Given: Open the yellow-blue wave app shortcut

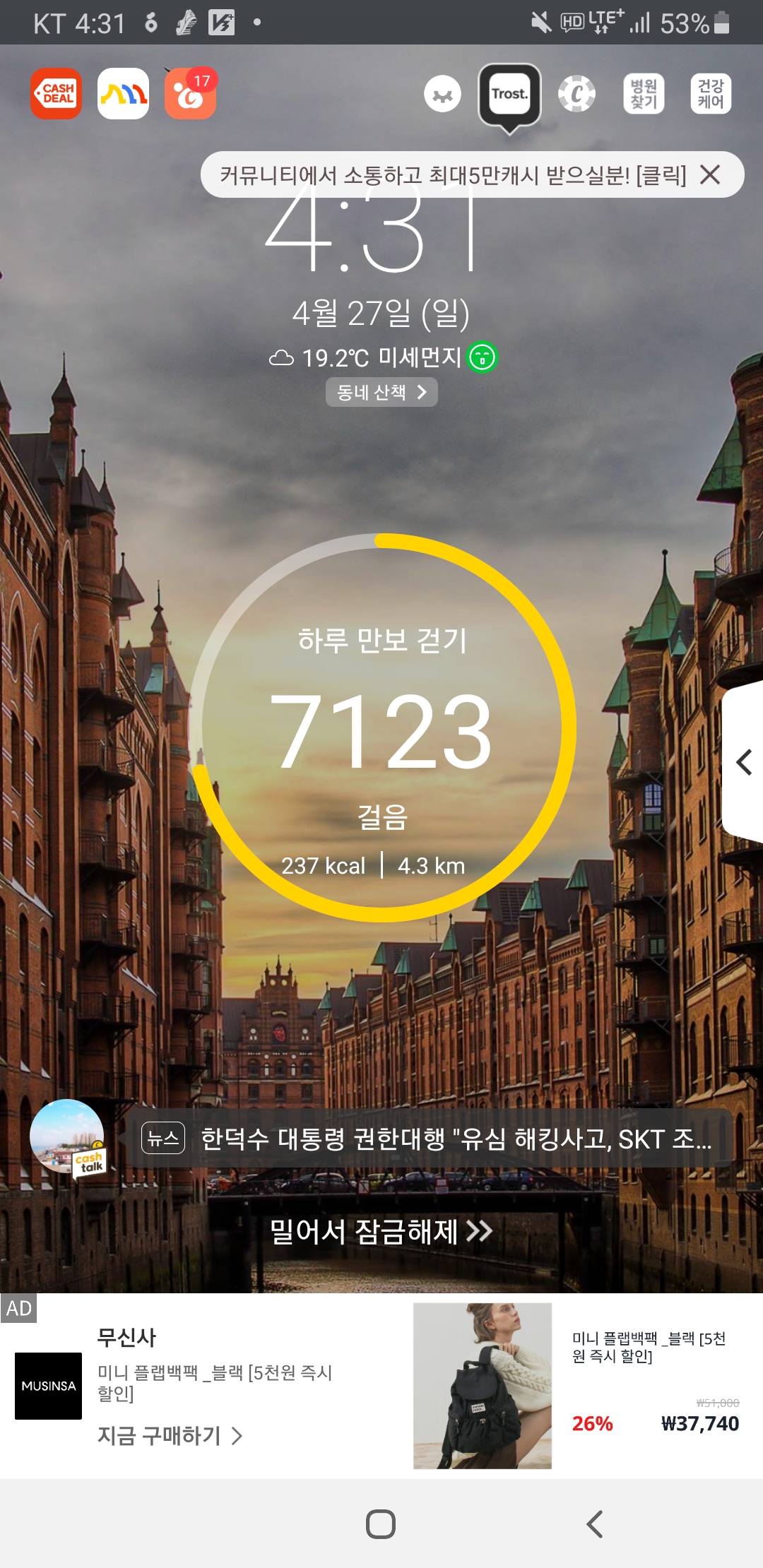Looking at the screenshot, I should pyautogui.click(x=123, y=94).
